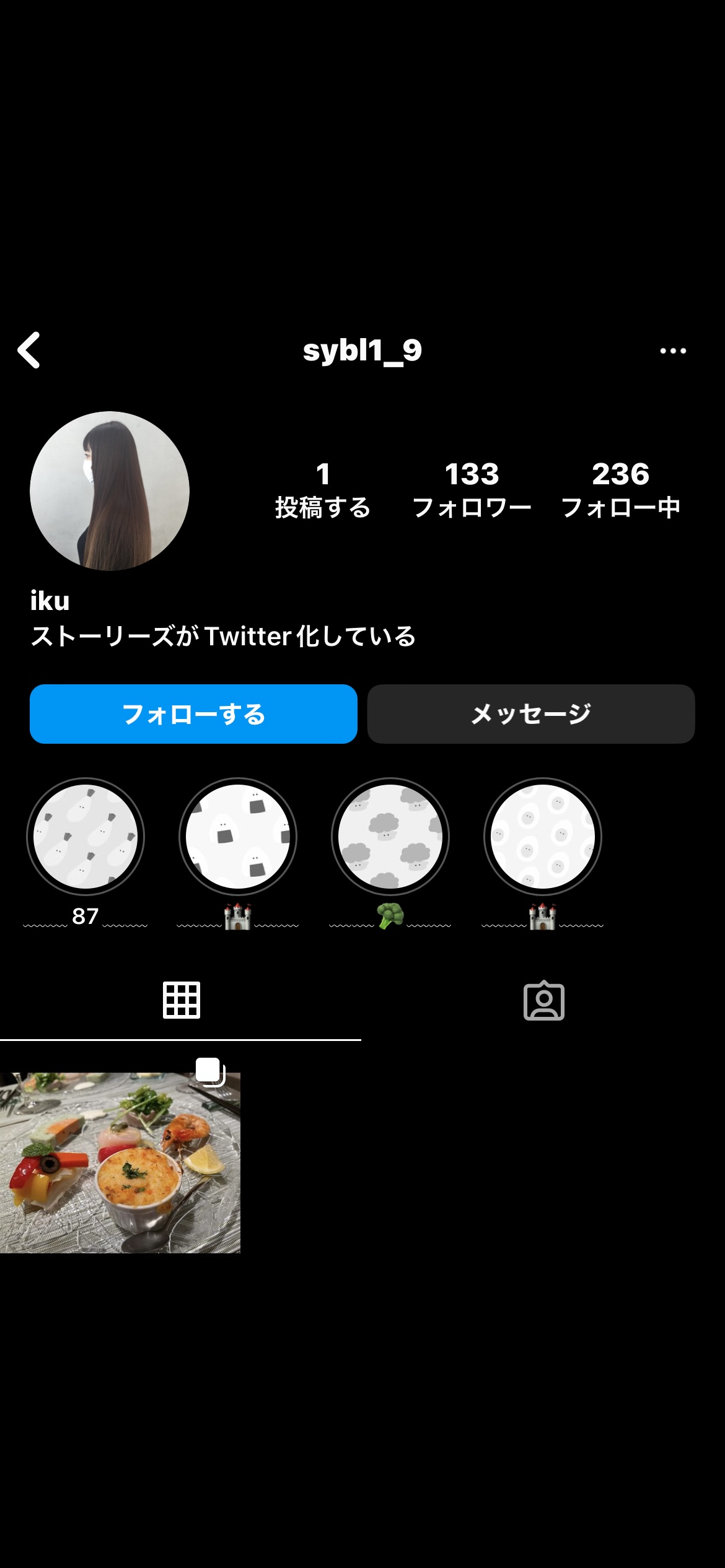The width and height of the screenshot is (725, 1568).
Task: Open the story highlight labeled 87
Action: pyautogui.click(x=86, y=837)
